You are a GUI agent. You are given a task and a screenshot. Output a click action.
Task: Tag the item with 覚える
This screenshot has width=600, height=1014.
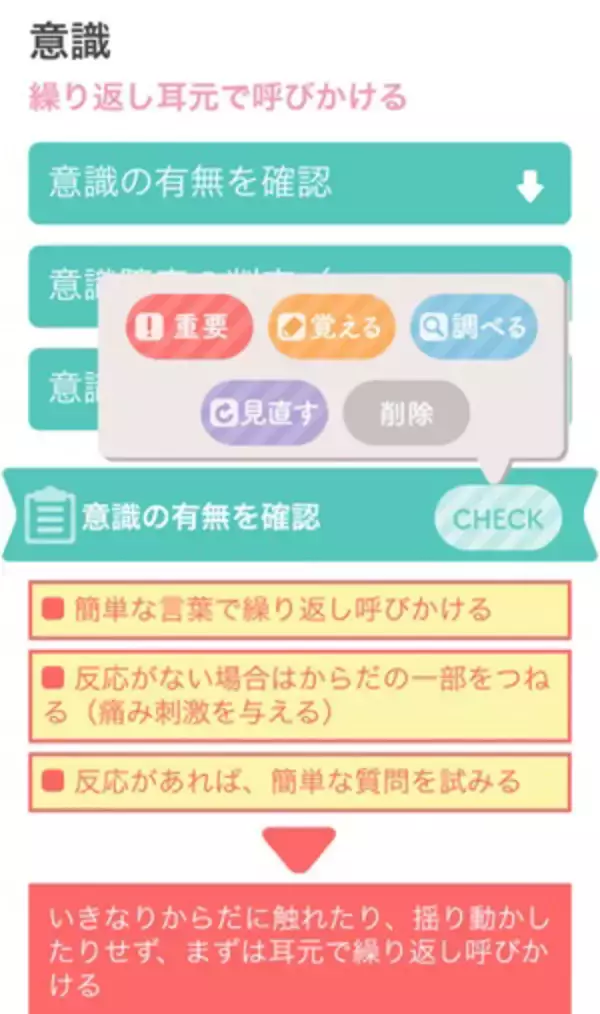331,328
